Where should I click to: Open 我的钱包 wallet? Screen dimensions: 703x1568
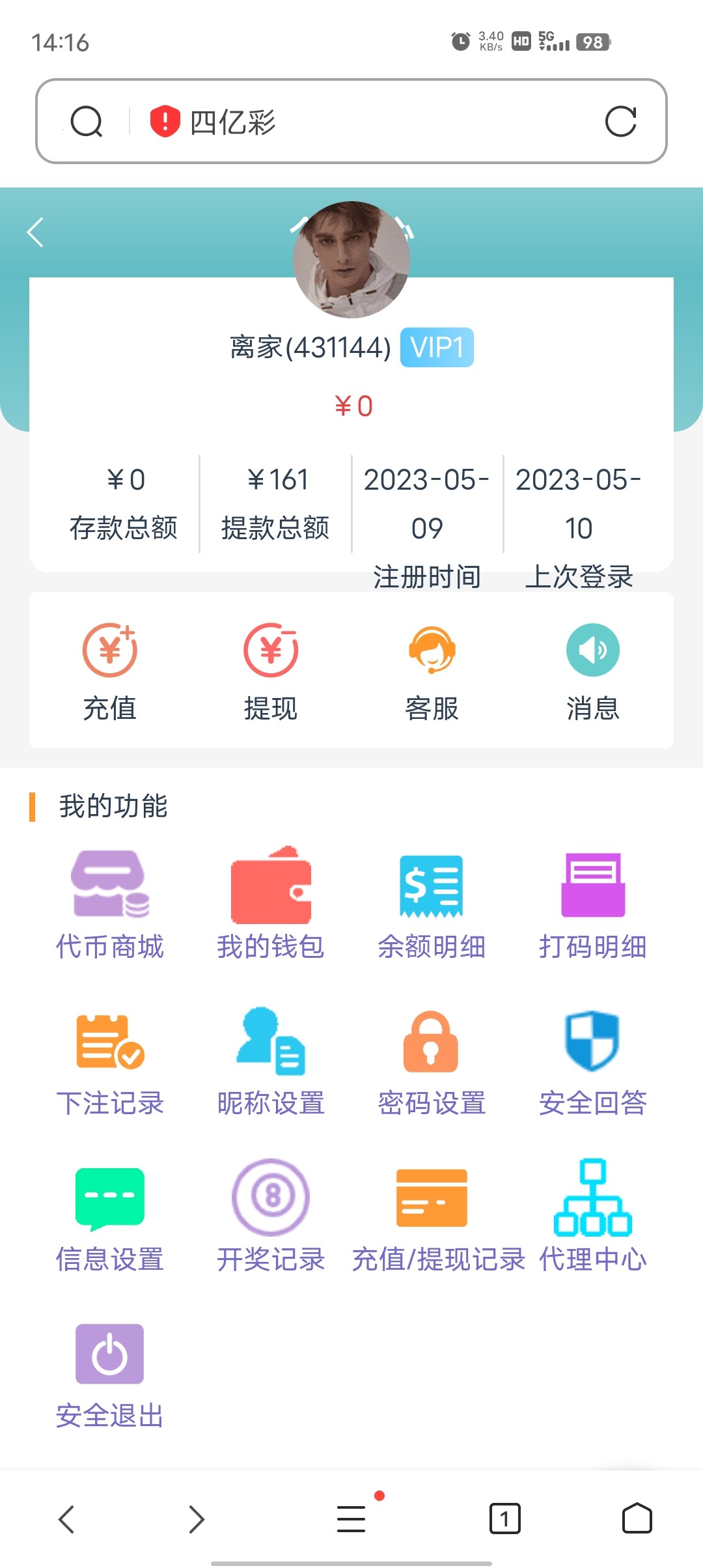tap(269, 905)
